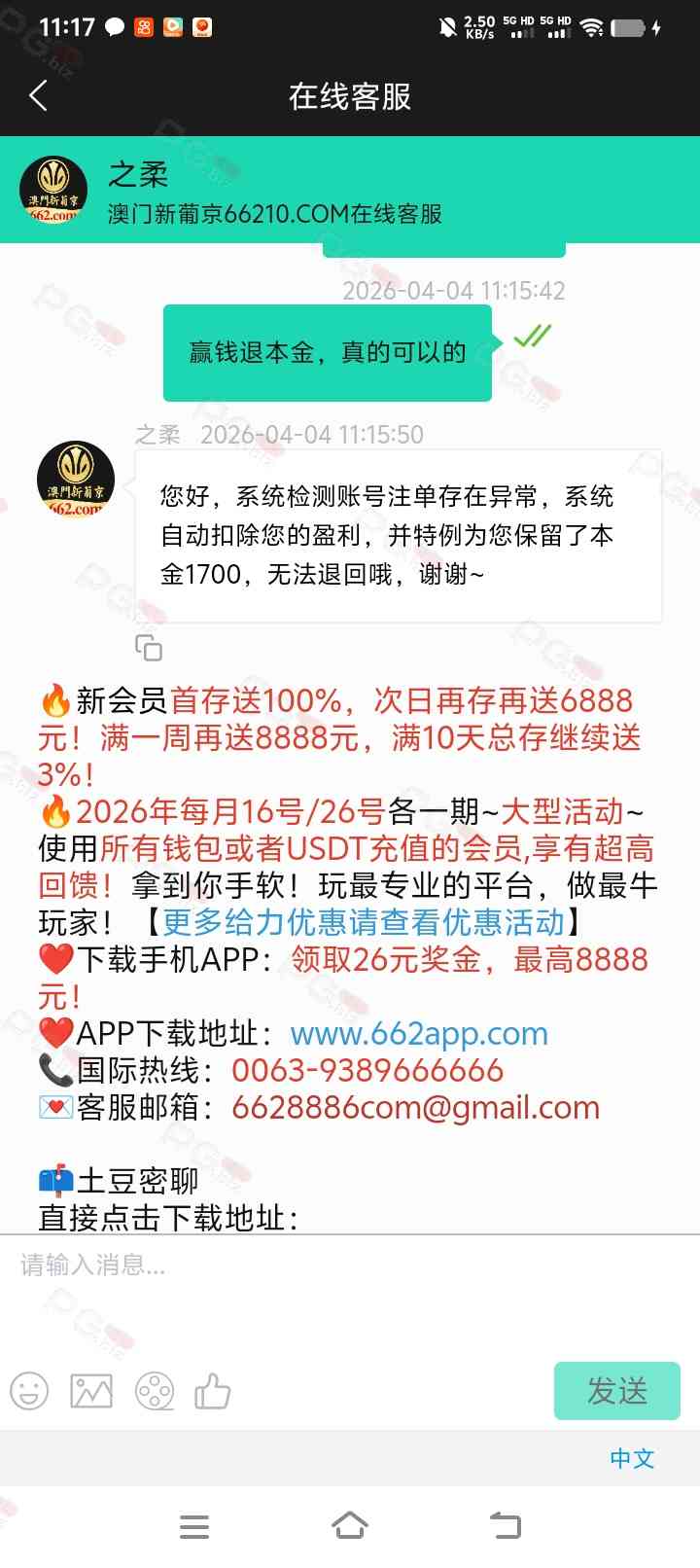Go to the system home screen
This screenshot has width=700, height=1568.
(350, 1526)
